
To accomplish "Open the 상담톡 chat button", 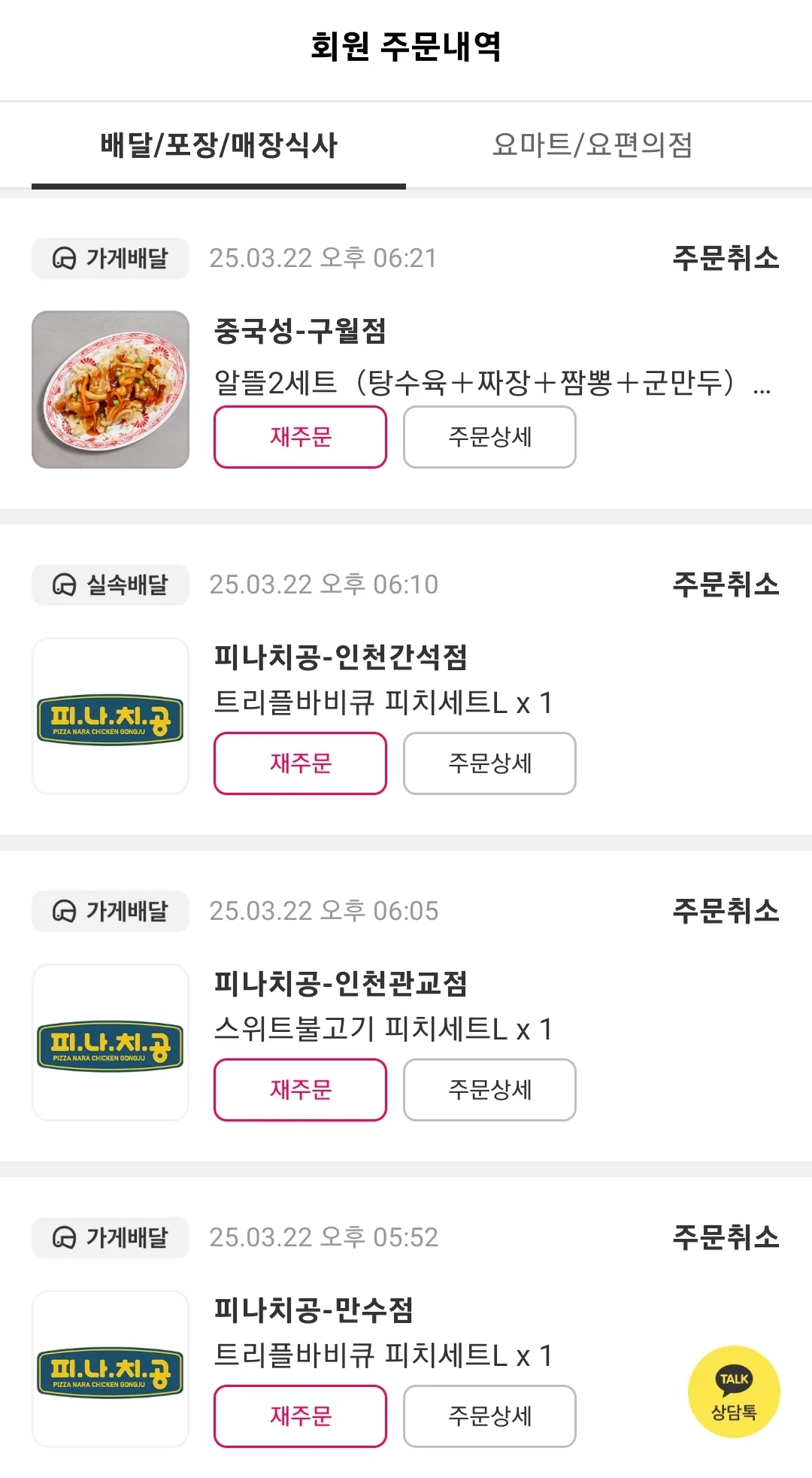I will pyautogui.click(x=734, y=1392).
